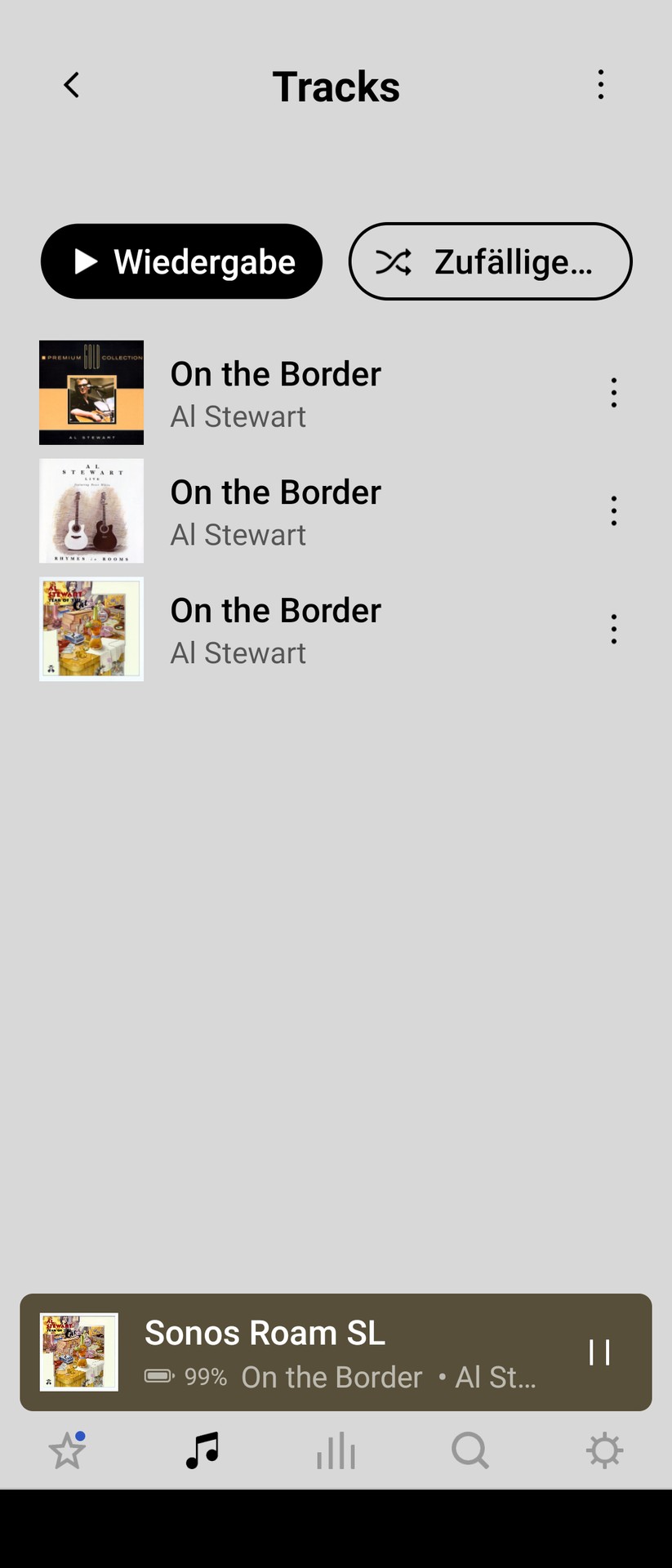Open the search icon
Image resolution: width=672 pixels, height=1568 pixels.
coord(470,1451)
